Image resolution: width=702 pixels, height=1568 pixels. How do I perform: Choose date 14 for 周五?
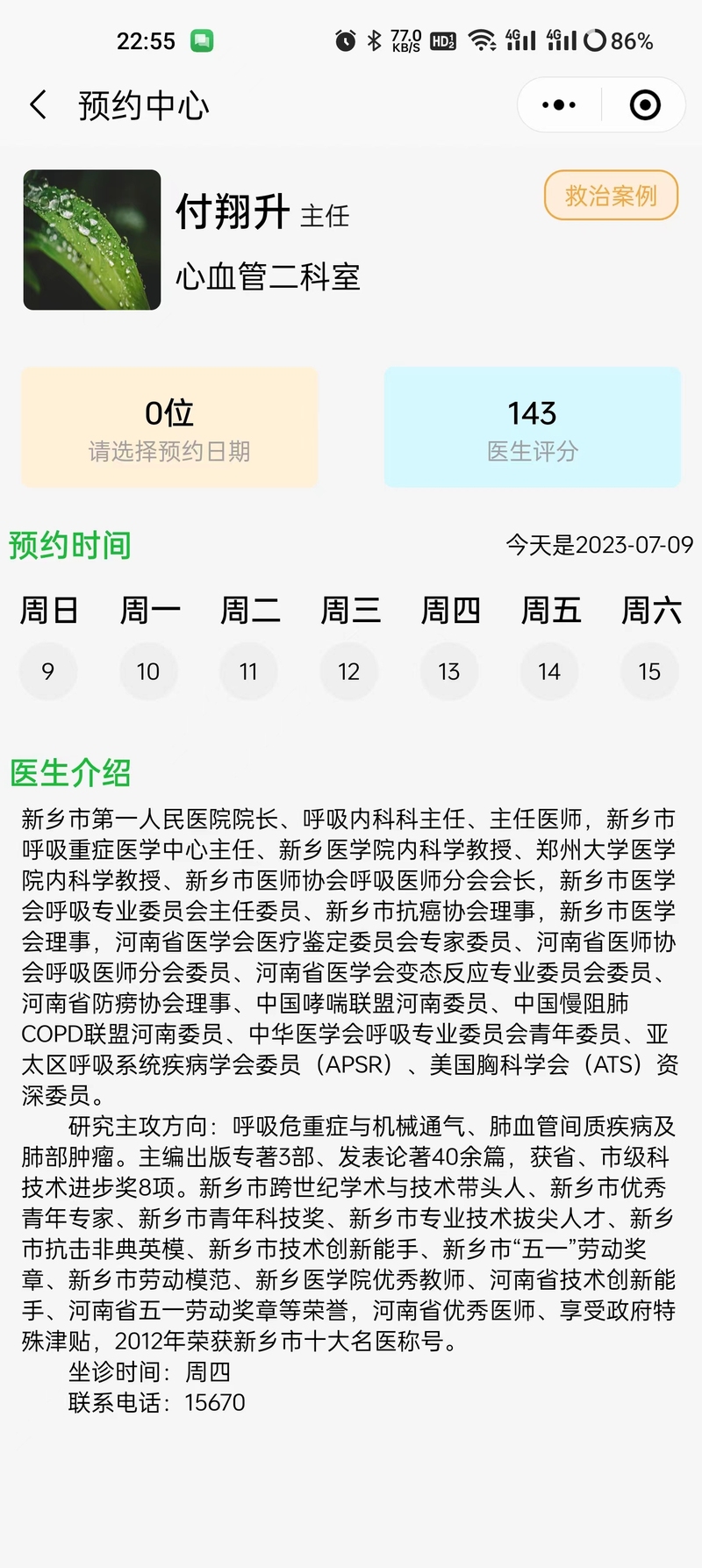549,671
